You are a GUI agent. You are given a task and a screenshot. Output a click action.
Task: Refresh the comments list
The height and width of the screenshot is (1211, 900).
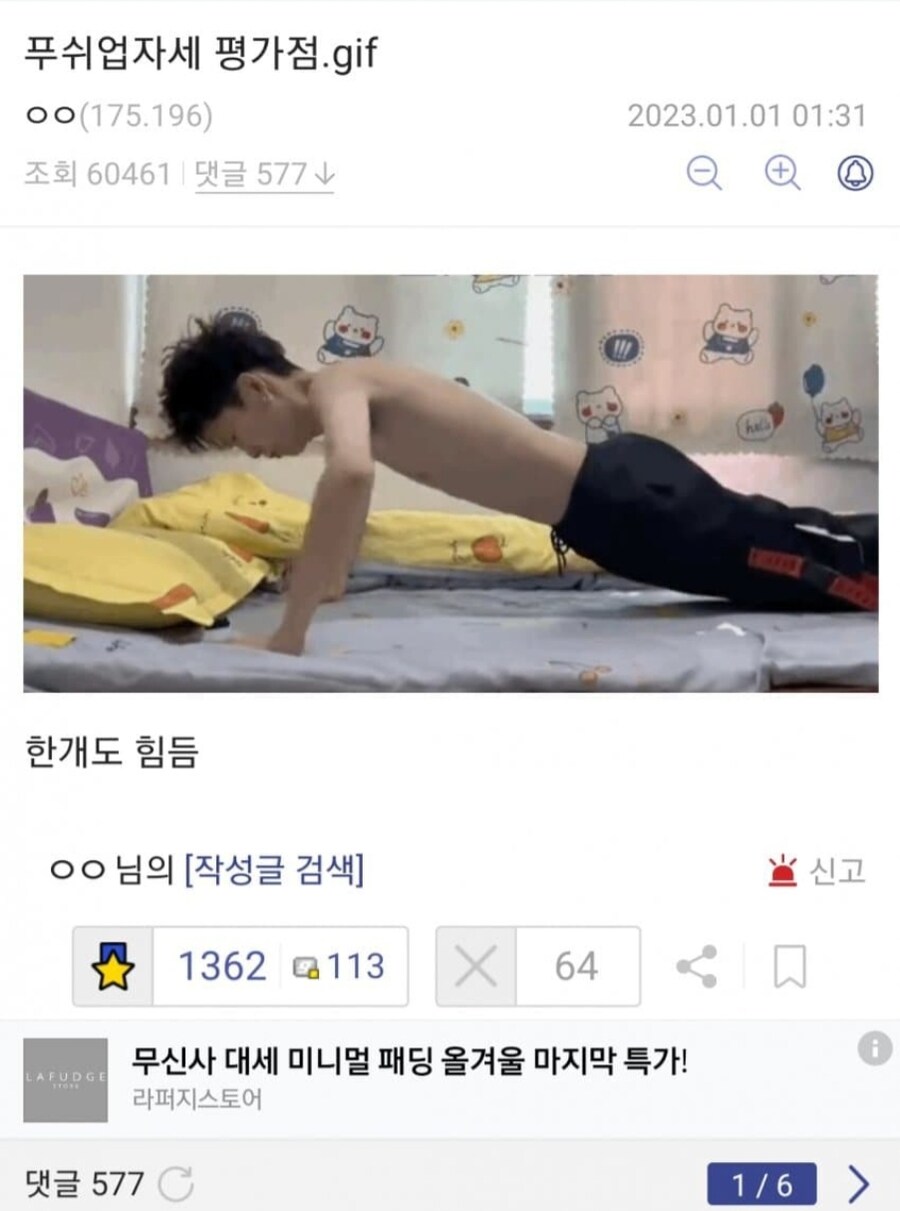click(177, 1185)
